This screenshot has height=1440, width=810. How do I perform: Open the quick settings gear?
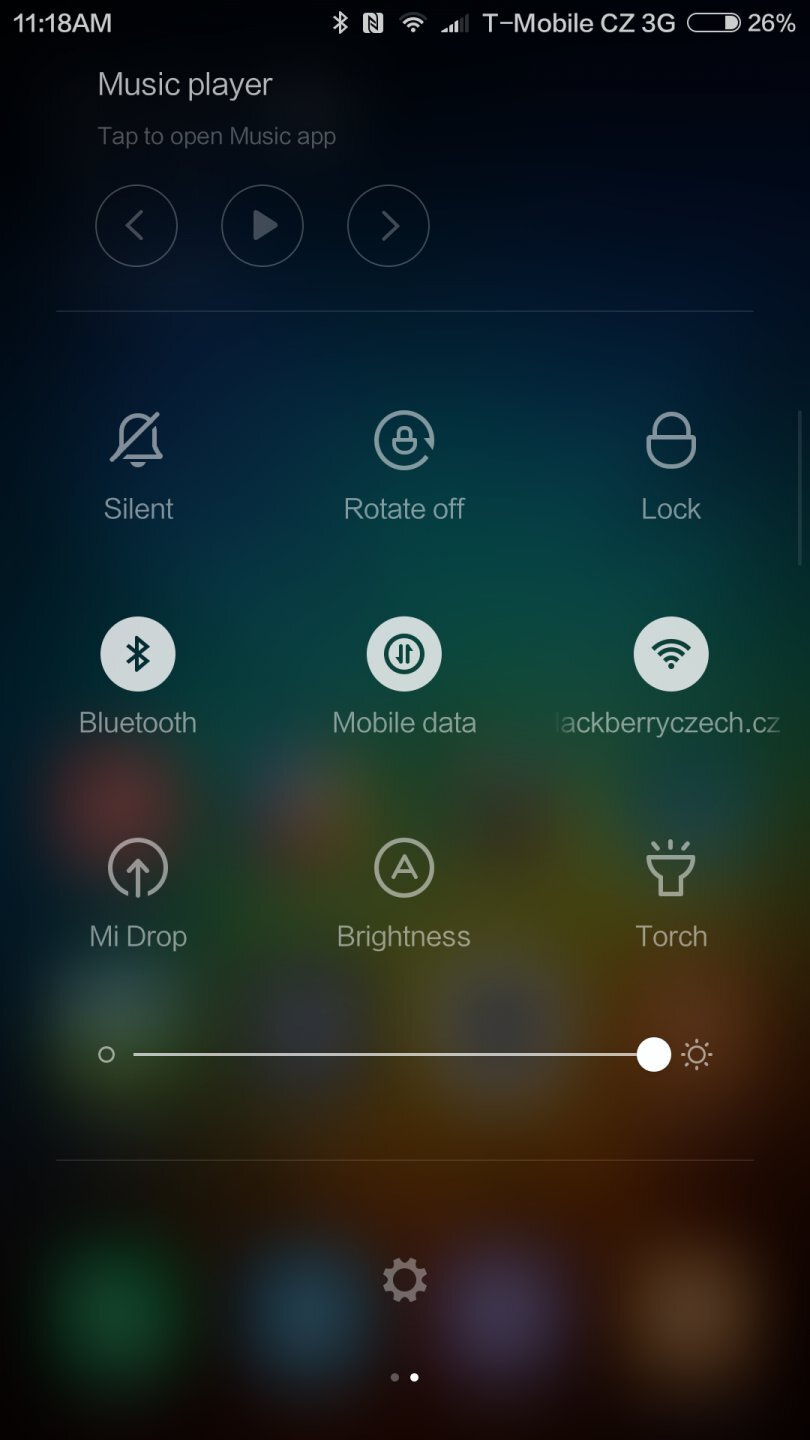404,1280
